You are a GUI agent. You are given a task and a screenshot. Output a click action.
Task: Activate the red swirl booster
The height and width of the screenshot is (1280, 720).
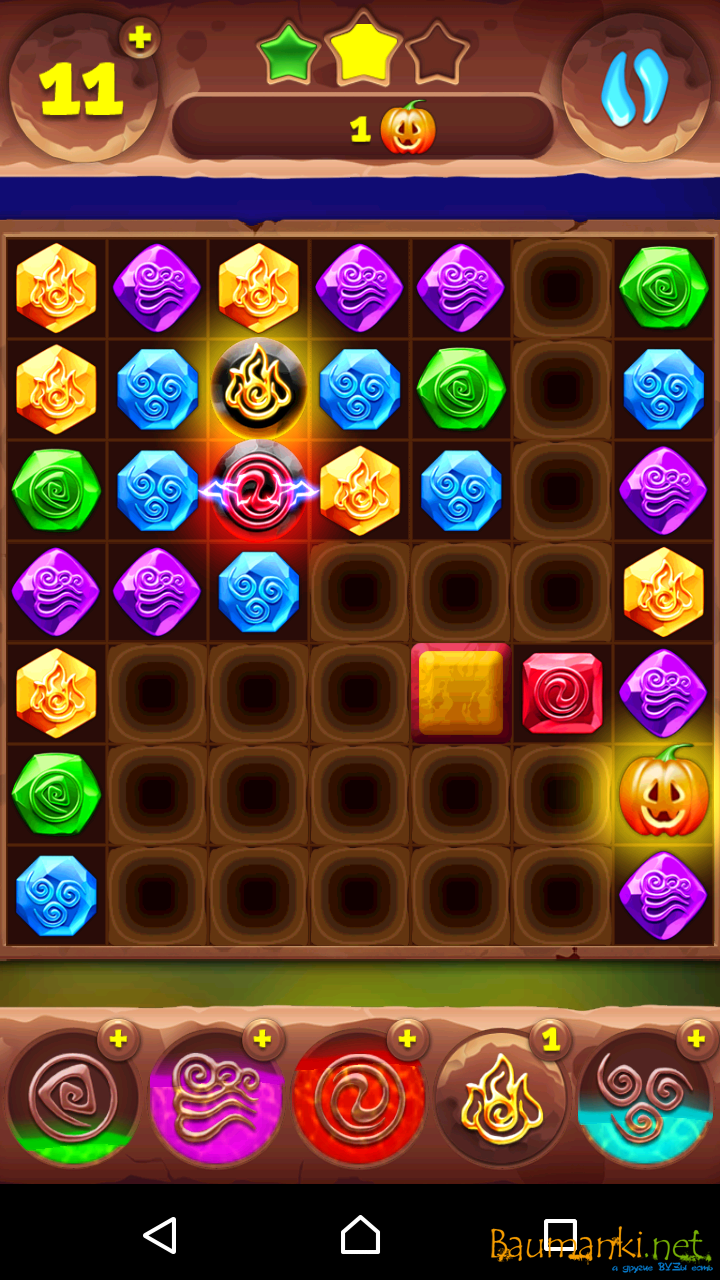tap(358, 1100)
